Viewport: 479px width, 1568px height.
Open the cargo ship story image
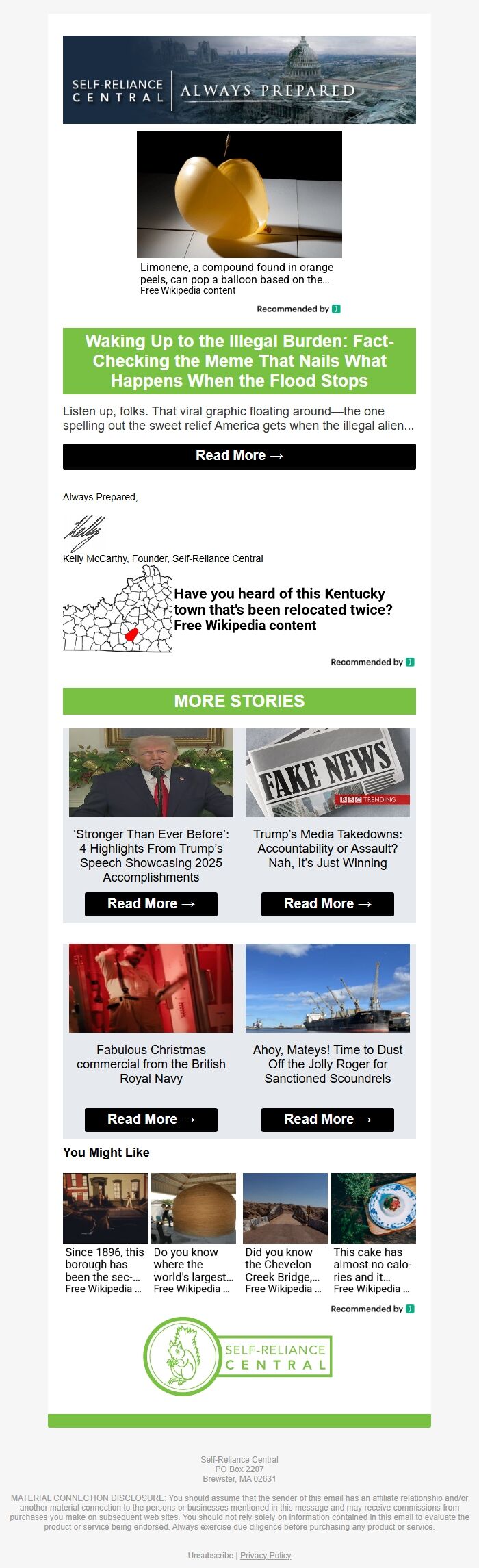pos(327,988)
